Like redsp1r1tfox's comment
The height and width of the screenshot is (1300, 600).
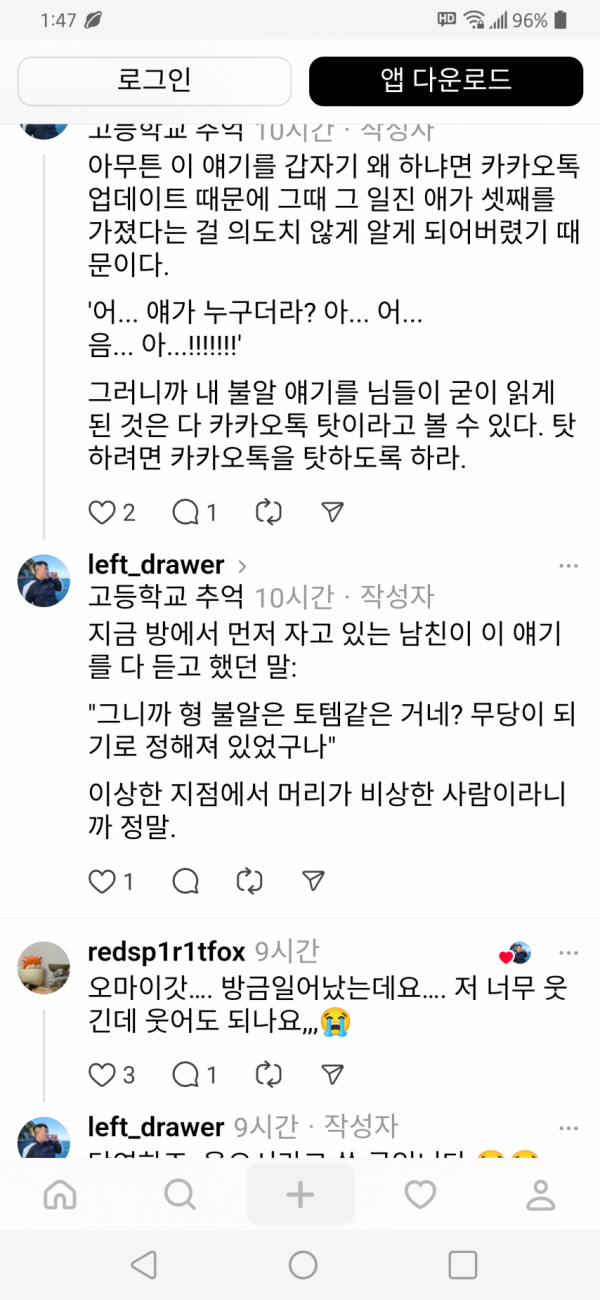pyautogui.click(x=103, y=1075)
